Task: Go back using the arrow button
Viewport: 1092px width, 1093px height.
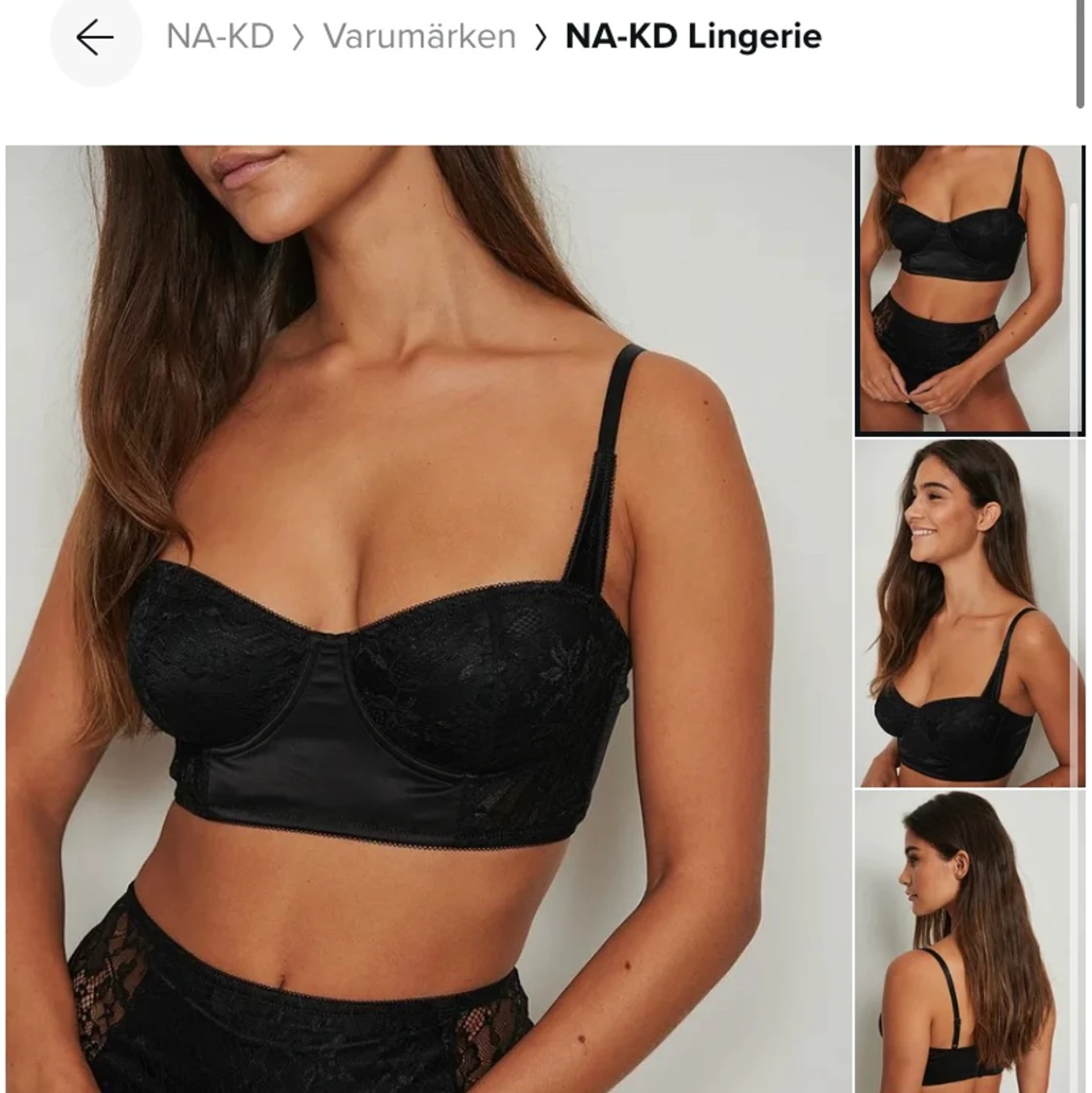Action: pyautogui.click(x=95, y=38)
